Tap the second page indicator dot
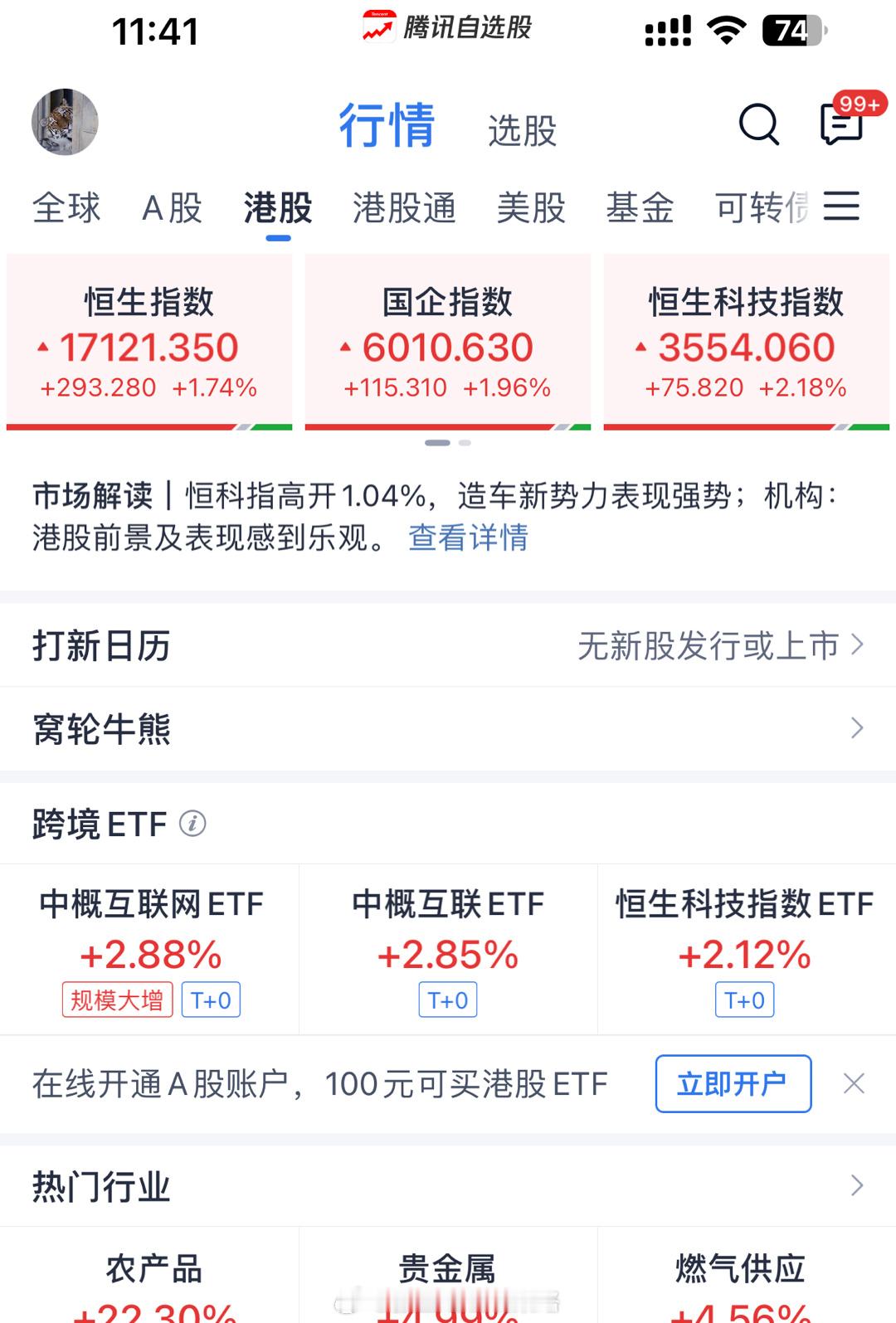This screenshot has width=896, height=1323. coord(465,443)
